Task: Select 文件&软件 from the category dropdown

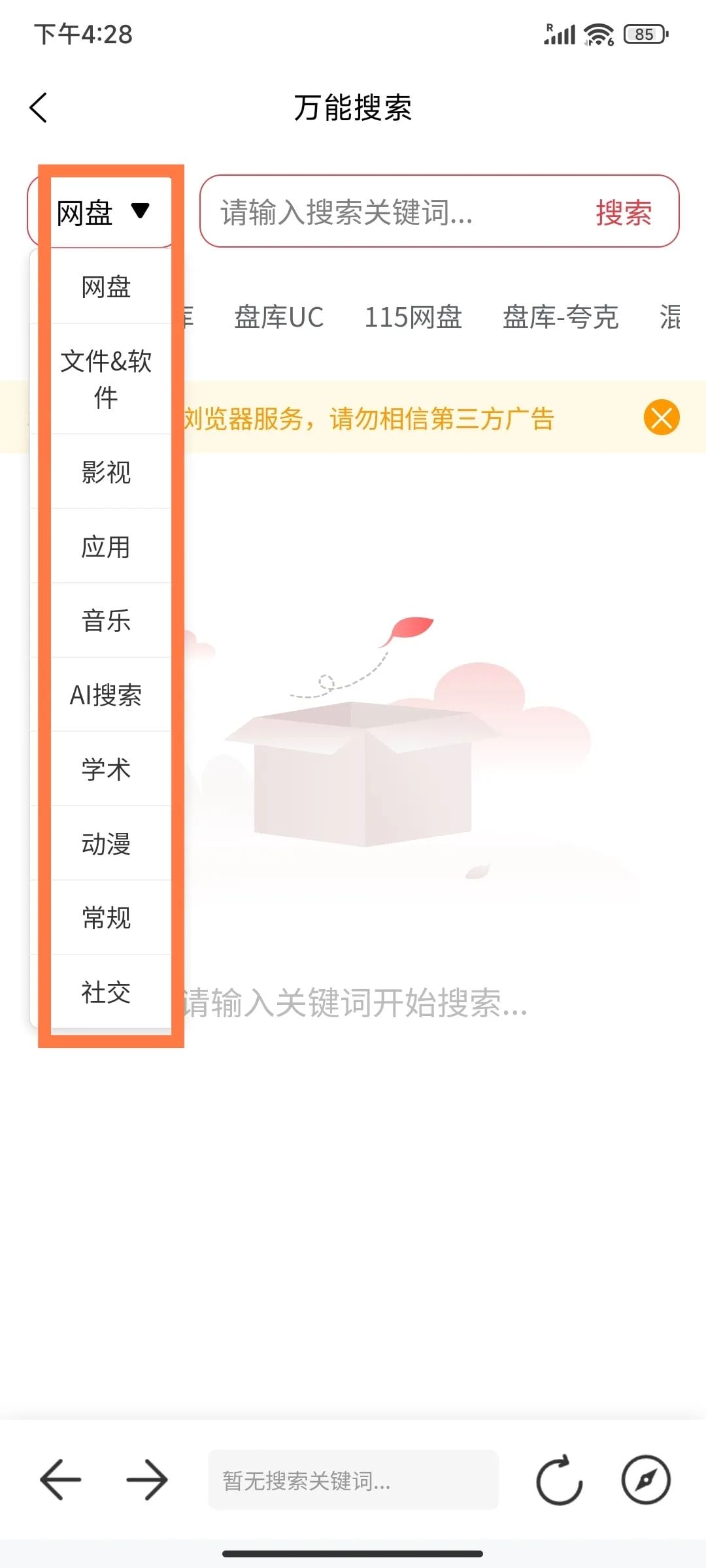Action: (107, 379)
